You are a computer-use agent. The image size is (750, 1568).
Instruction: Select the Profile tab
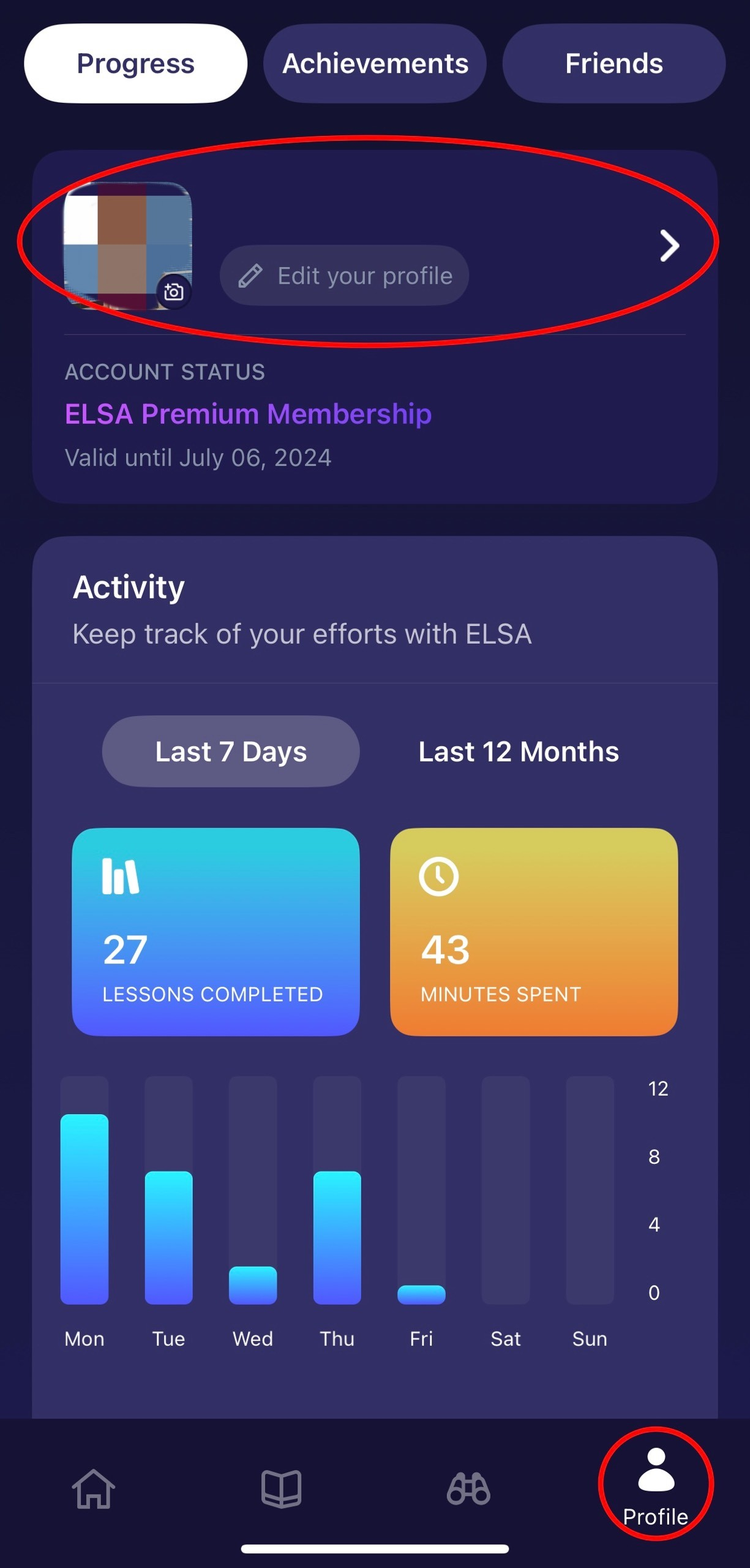(656, 1485)
